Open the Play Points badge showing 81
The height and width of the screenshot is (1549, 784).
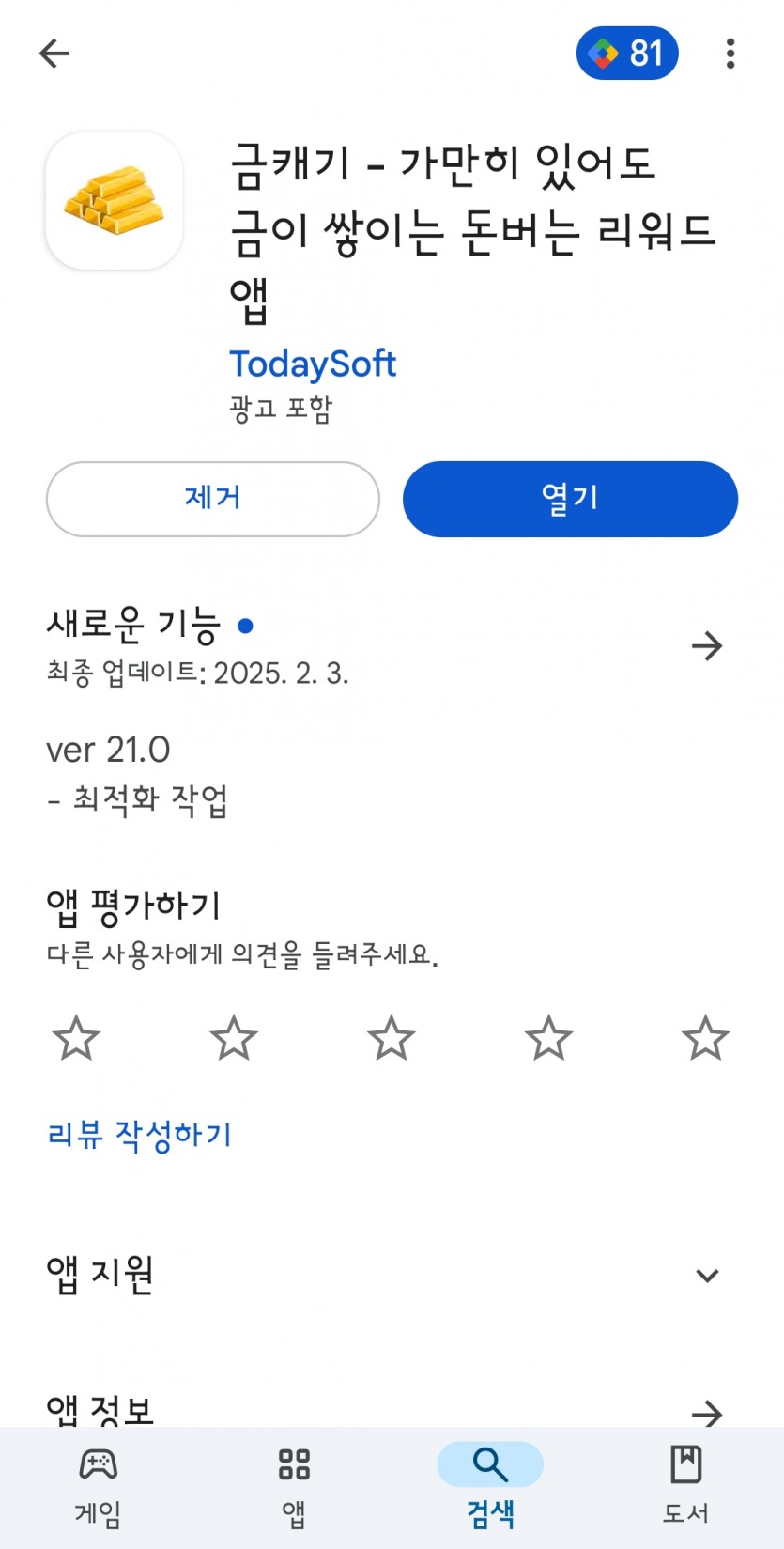(x=627, y=54)
